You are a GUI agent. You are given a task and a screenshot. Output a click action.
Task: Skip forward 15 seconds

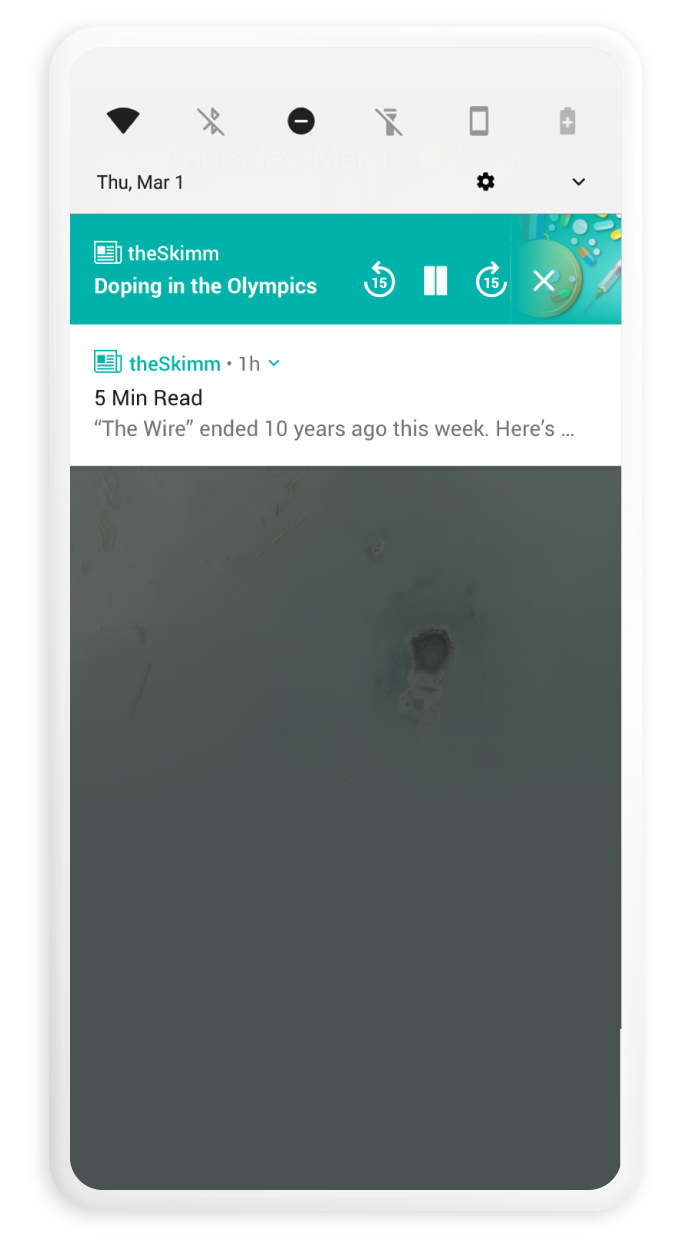(491, 281)
